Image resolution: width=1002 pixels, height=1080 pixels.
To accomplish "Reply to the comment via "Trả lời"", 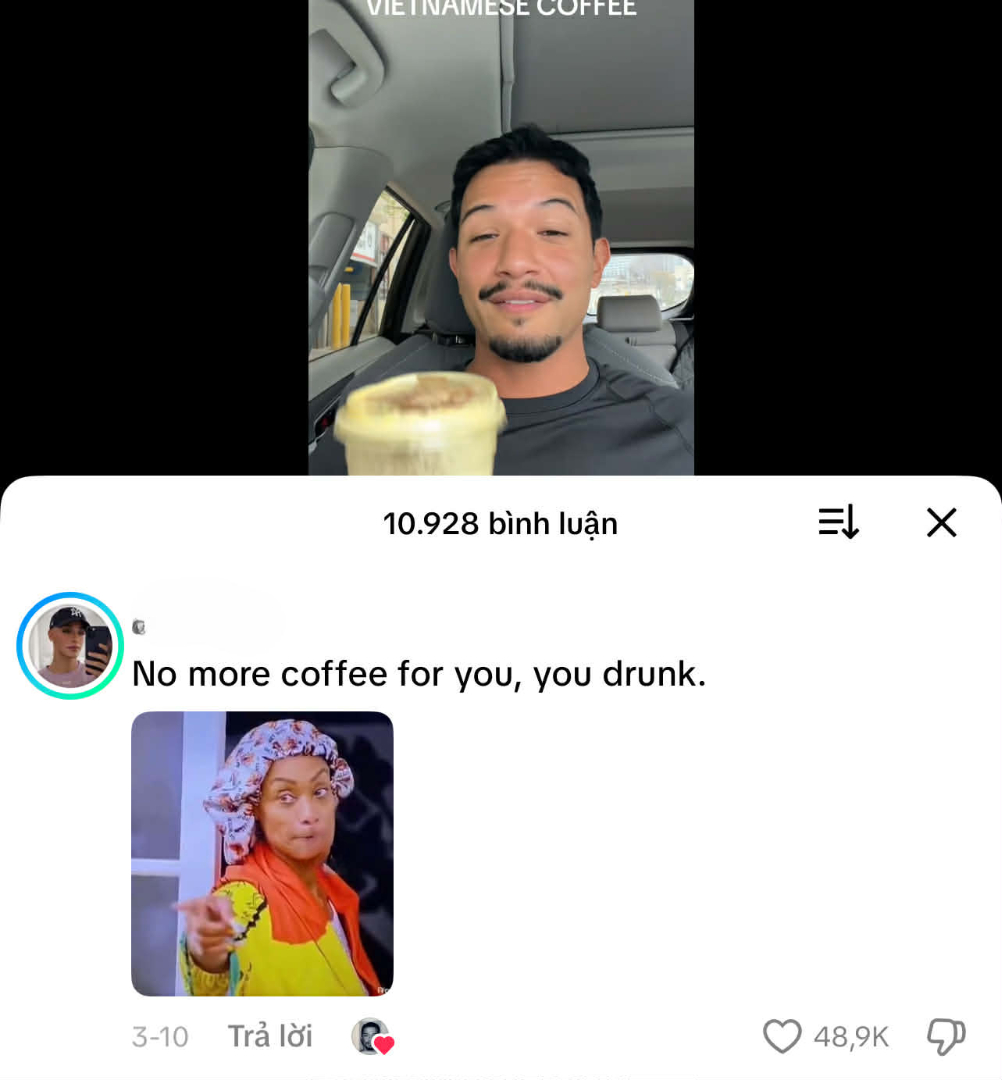I will click(268, 1036).
